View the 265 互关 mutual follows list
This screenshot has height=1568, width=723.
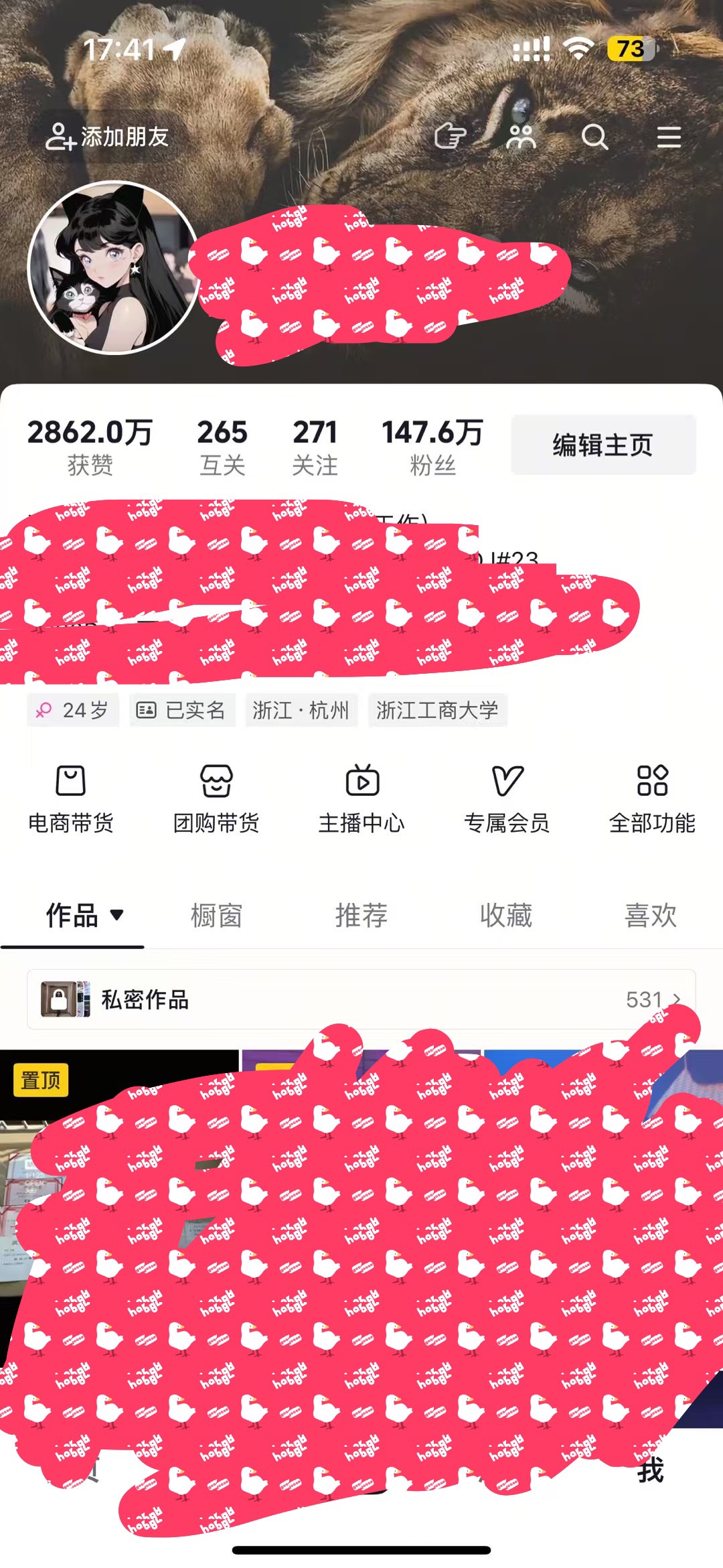[222, 447]
